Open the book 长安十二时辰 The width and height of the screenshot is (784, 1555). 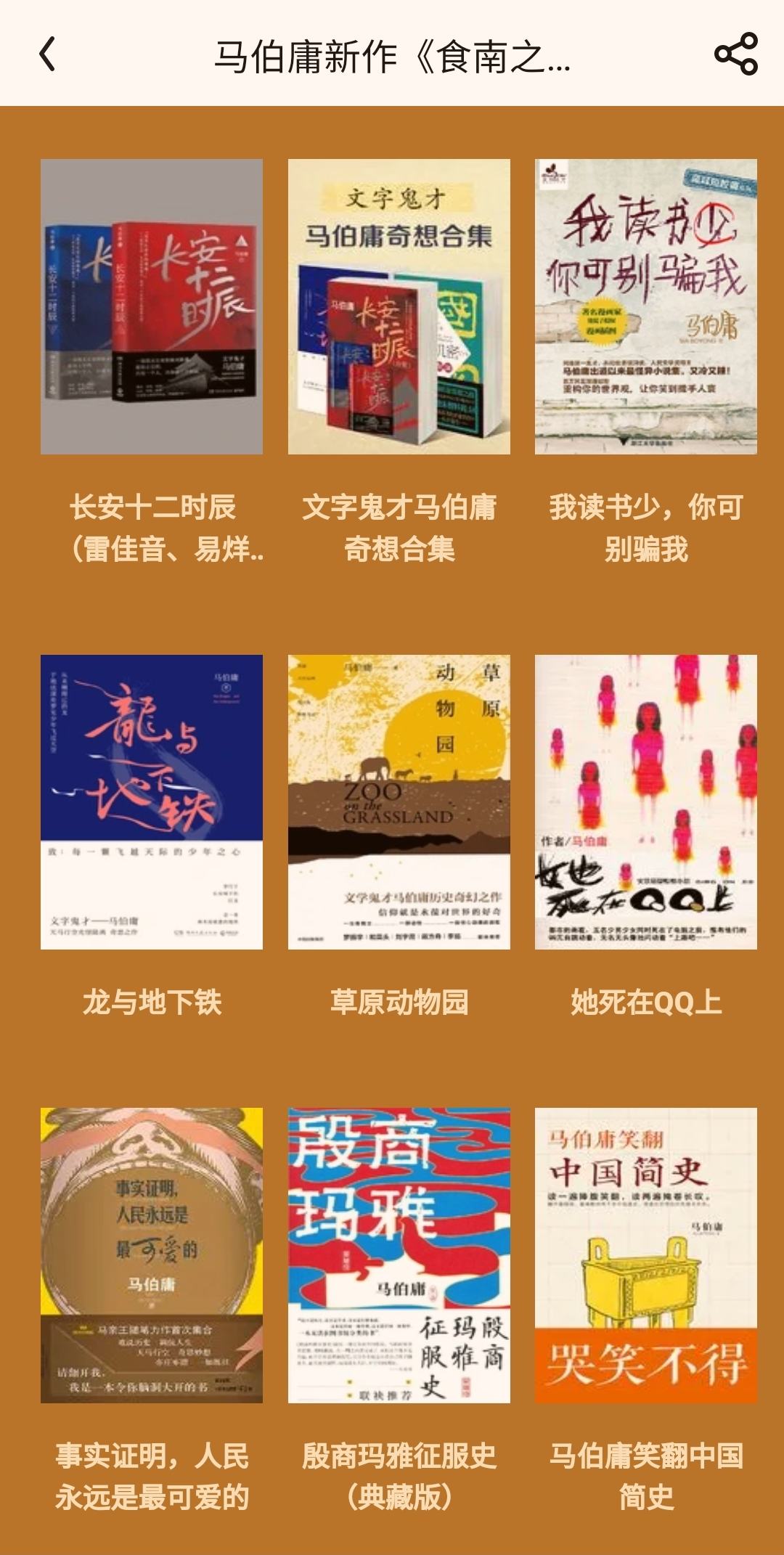coord(152,306)
